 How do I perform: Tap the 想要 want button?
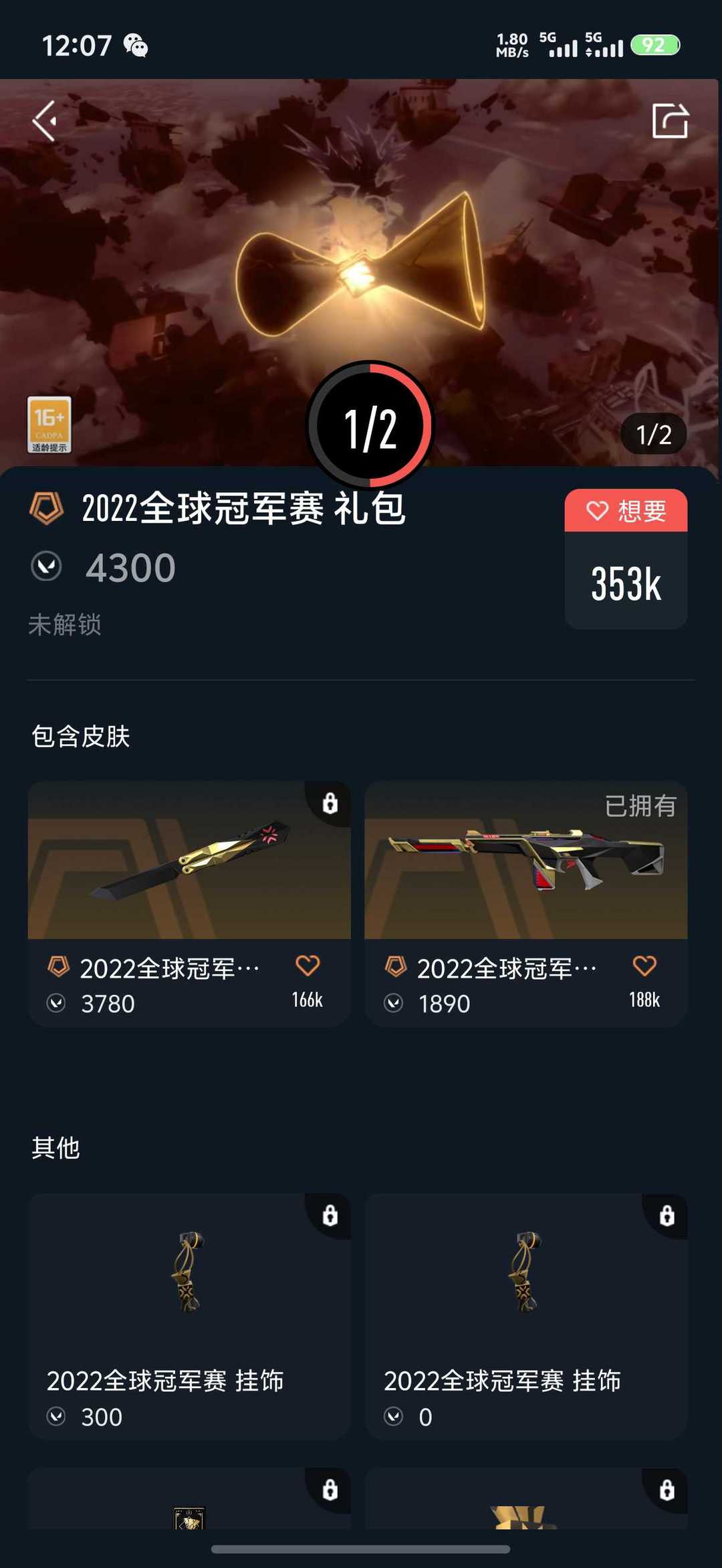[x=626, y=511]
